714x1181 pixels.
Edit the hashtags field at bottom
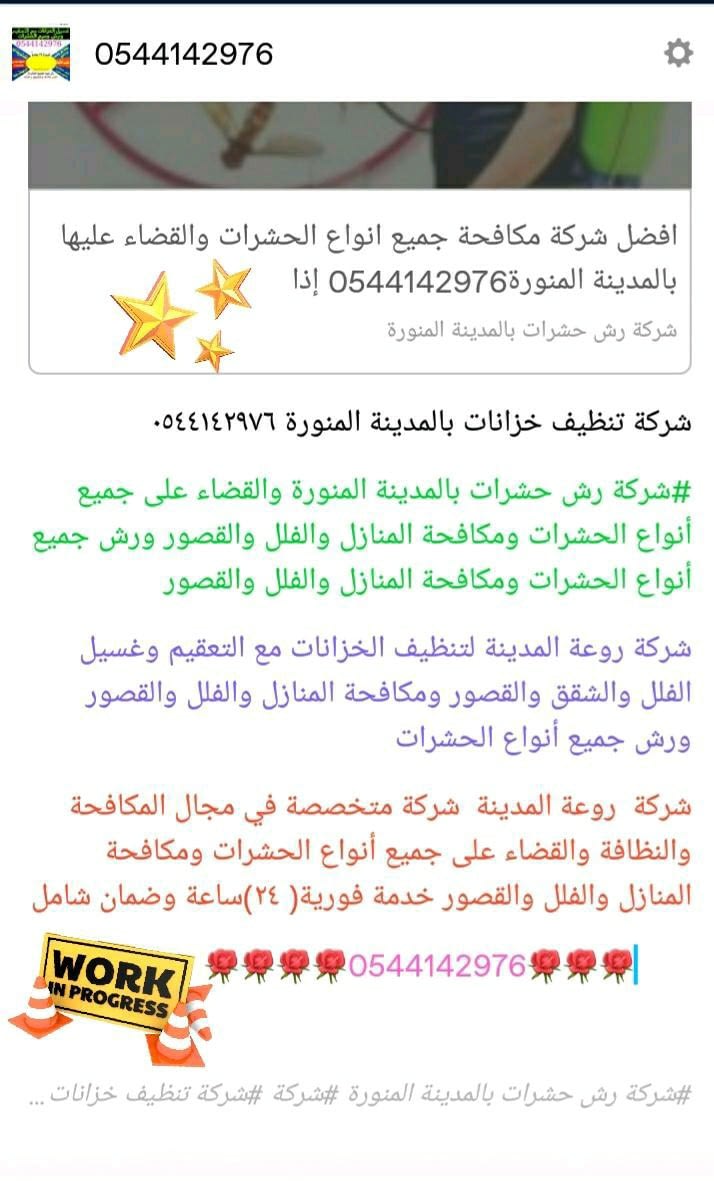[x=360, y=1095]
